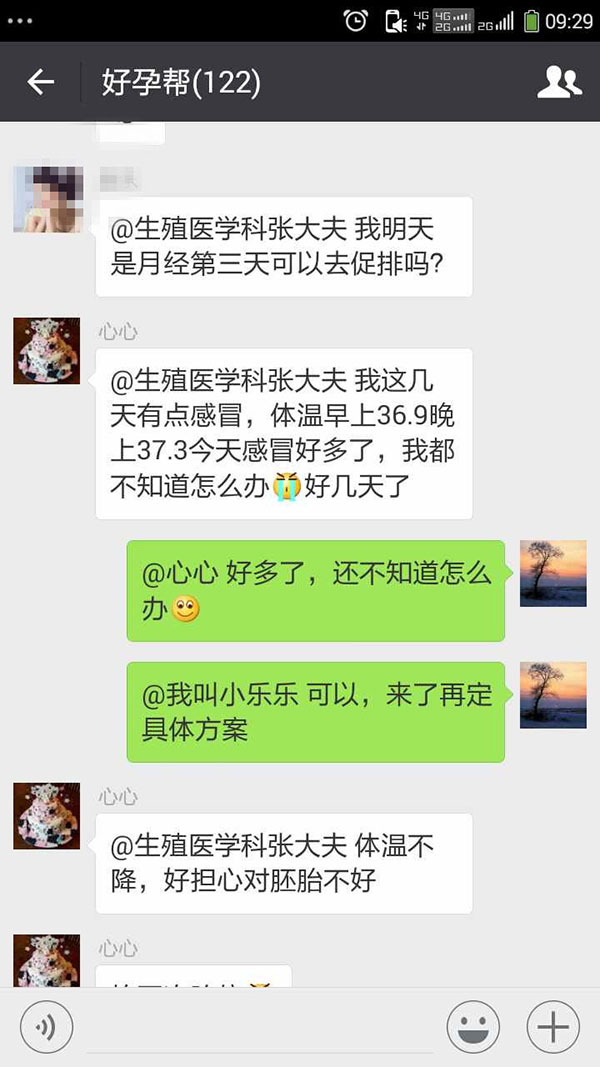Image resolution: width=600 pixels, height=1067 pixels.
Task: Open the group members info icon
Action: coord(559,82)
